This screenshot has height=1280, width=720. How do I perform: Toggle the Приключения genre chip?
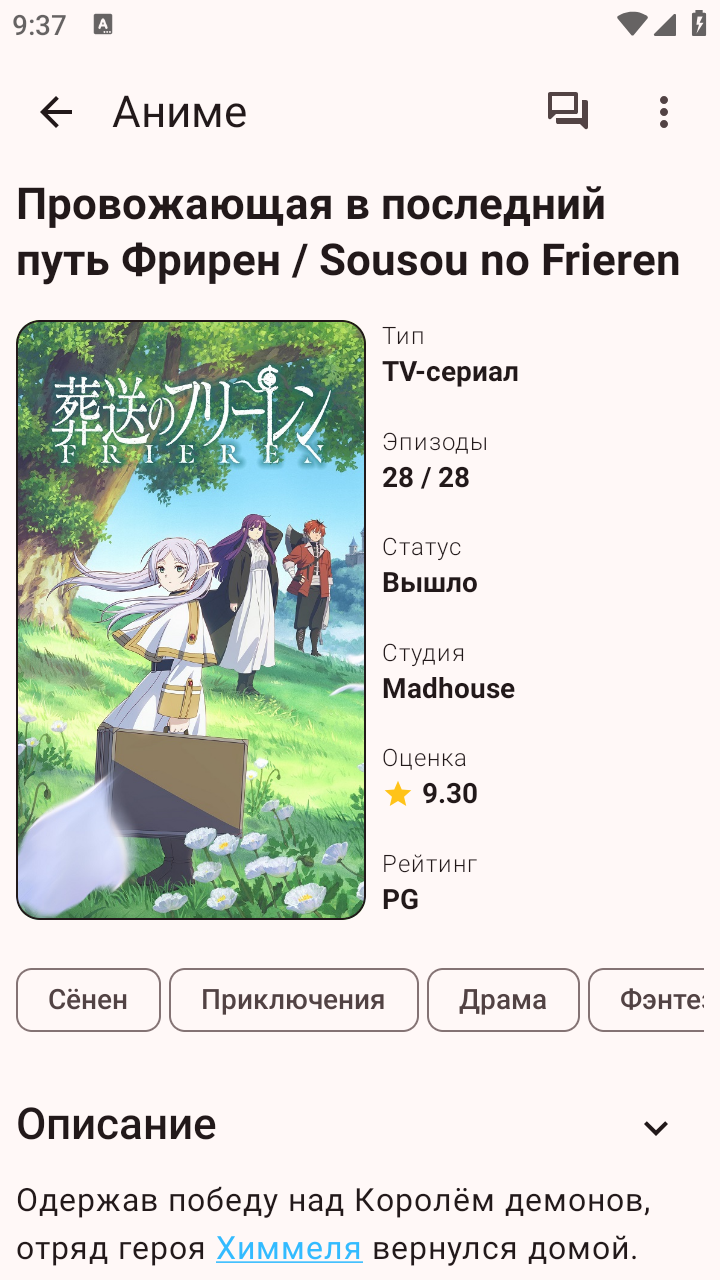tap(294, 999)
